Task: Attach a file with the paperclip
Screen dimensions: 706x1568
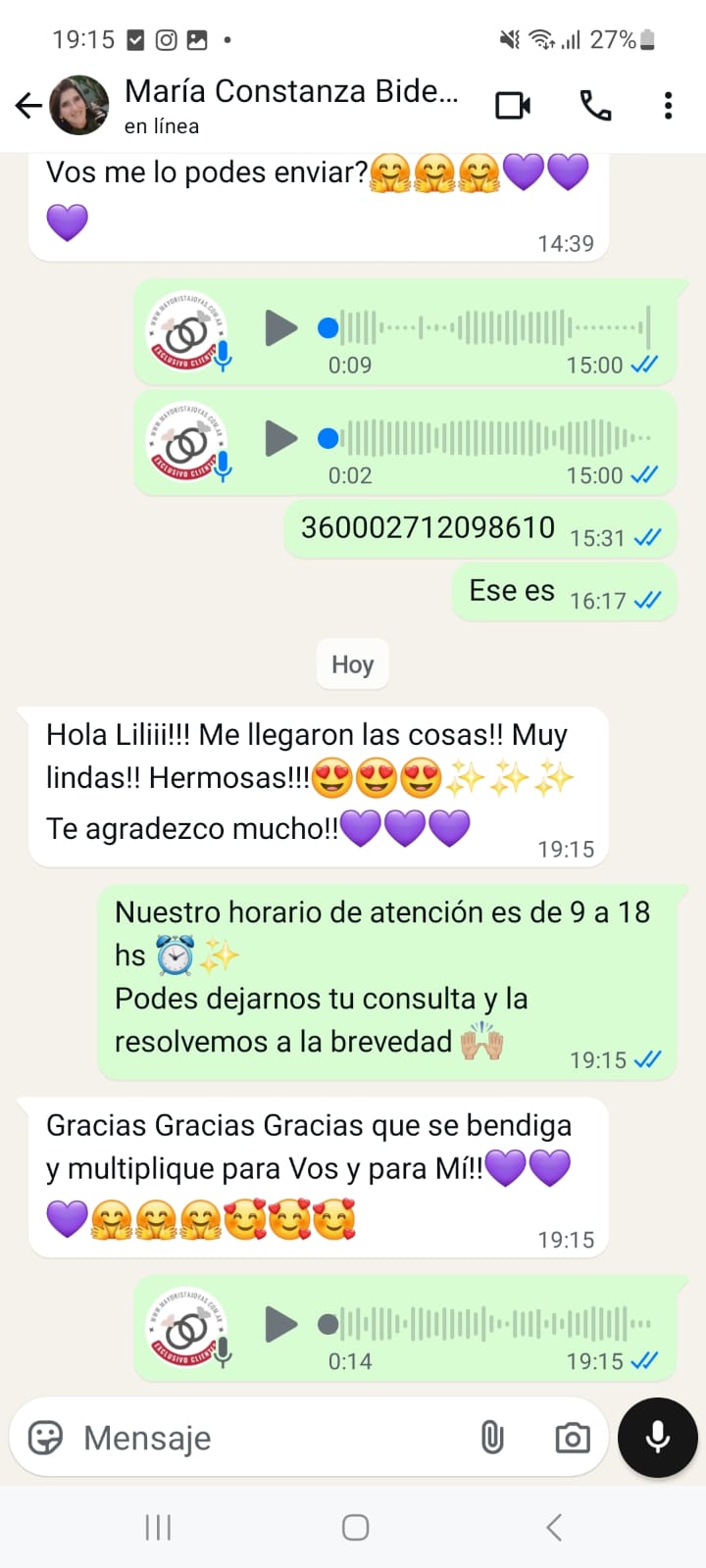Action: [x=492, y=1438]
